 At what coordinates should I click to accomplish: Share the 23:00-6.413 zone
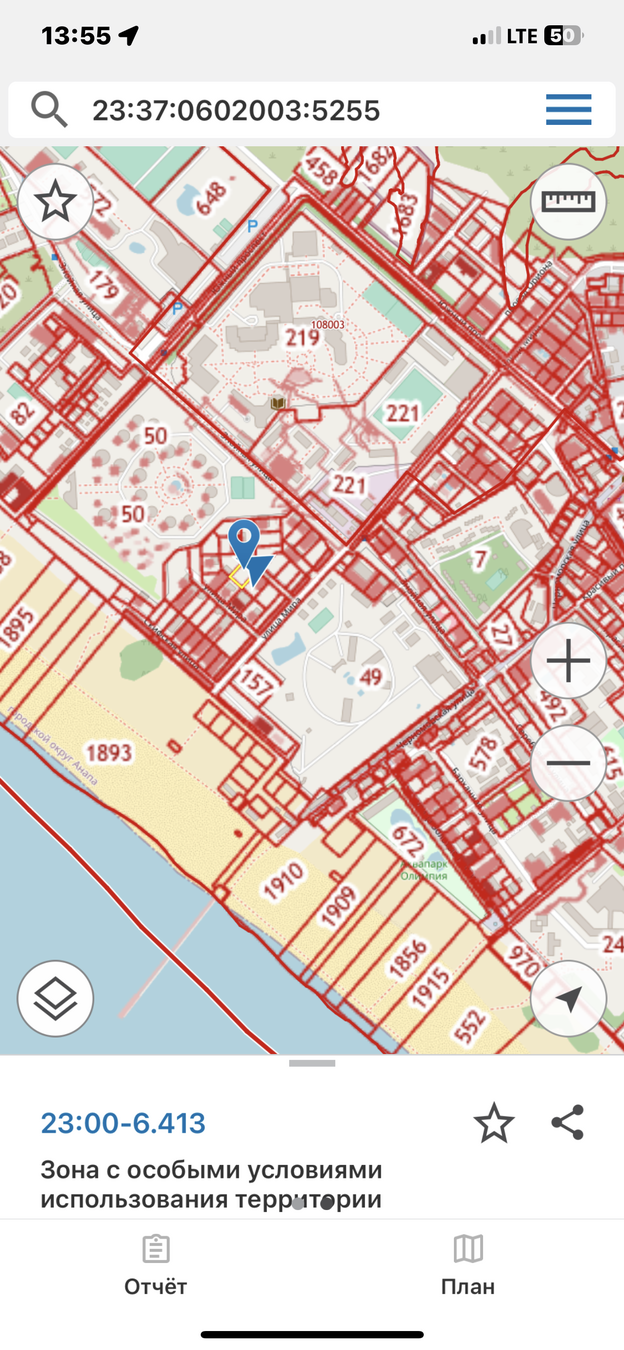(x=568, y=1123)
